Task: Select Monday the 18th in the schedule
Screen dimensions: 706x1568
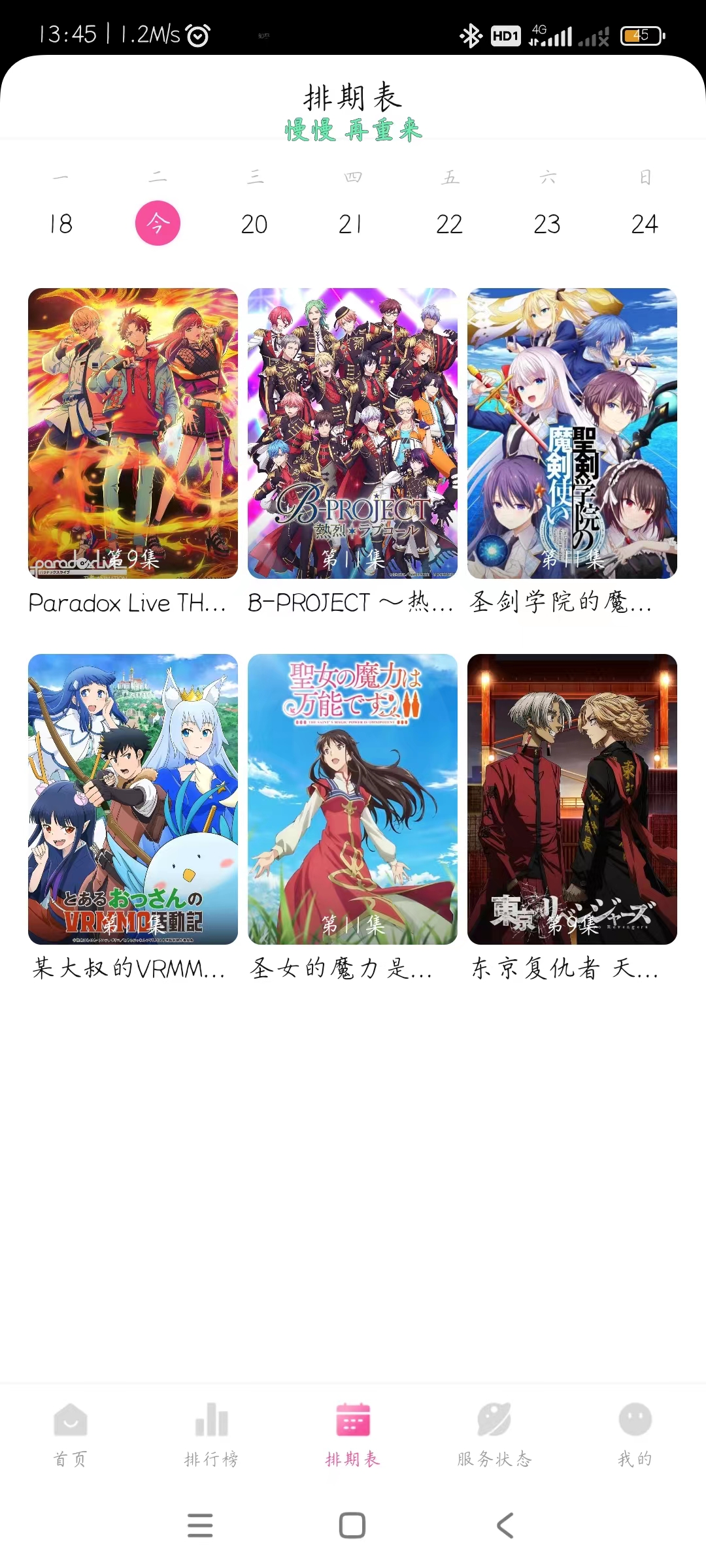Action: click(x=61, y=224)
